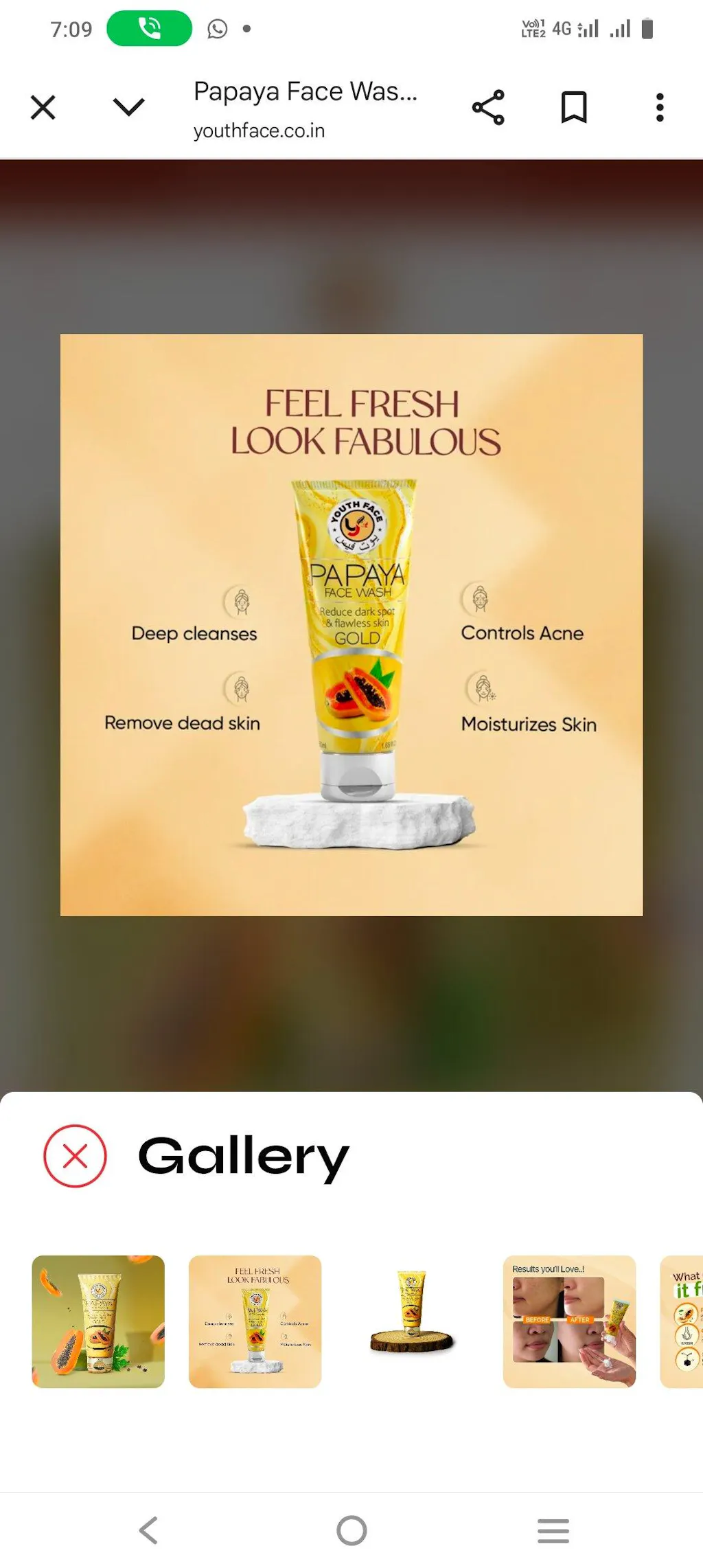
Task: Share this Papaya Face Wash page
Action: coord(488,107)
